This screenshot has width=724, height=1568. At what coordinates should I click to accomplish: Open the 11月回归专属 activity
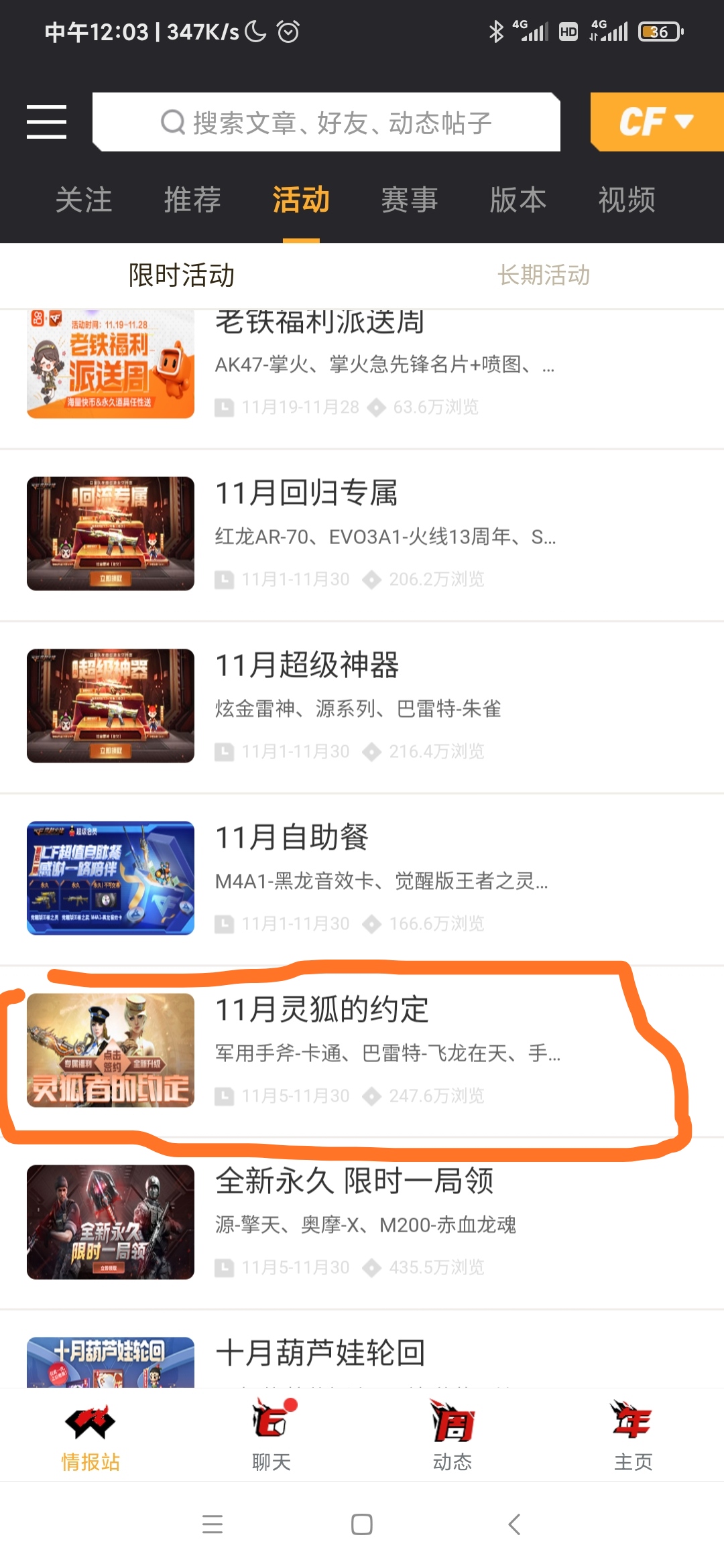[x=362, y=534]
